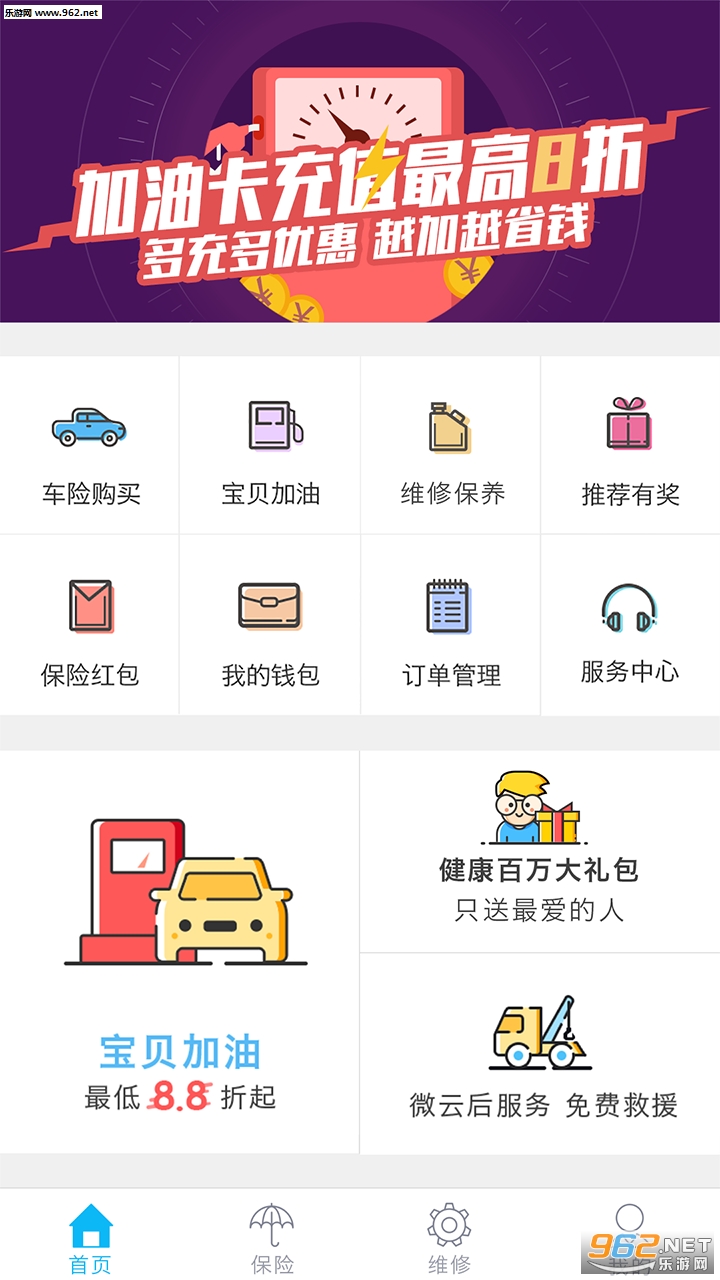Switch to the 维修 tab
Viewport: 720px width, 1280px height.
pyautogui.click(x=450, y=1238)
